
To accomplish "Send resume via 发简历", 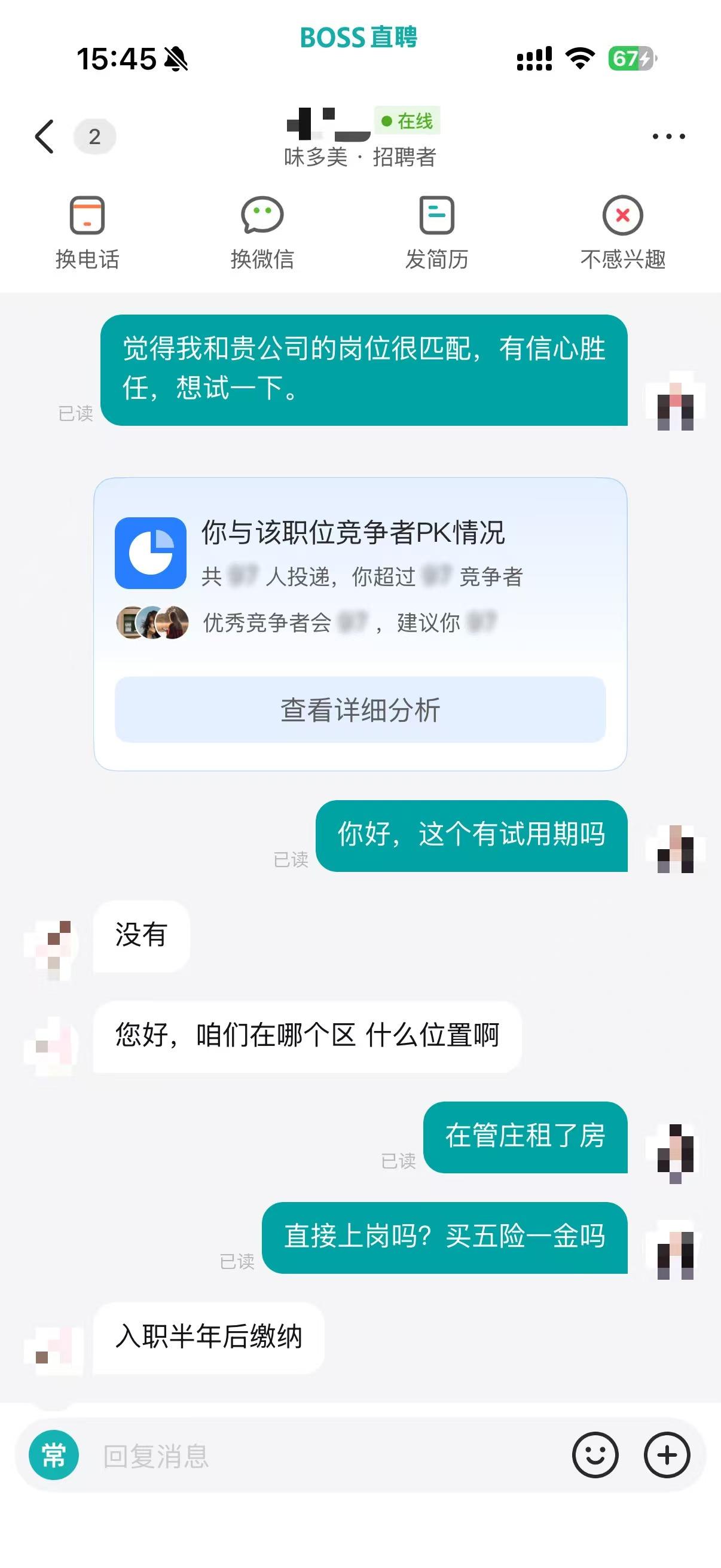I will 437,233.
